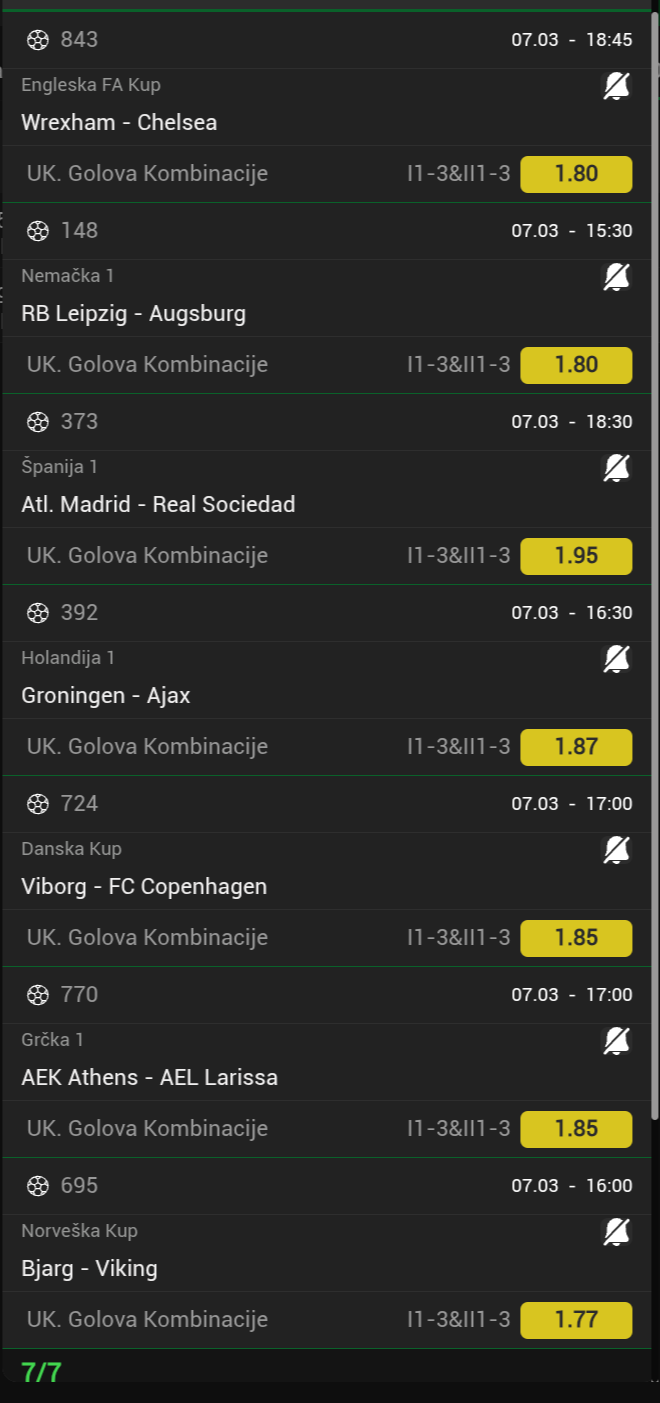Open the Groningen - Ajax match
Viewport: 660px width, 1403px height.
tap(105, 696)
